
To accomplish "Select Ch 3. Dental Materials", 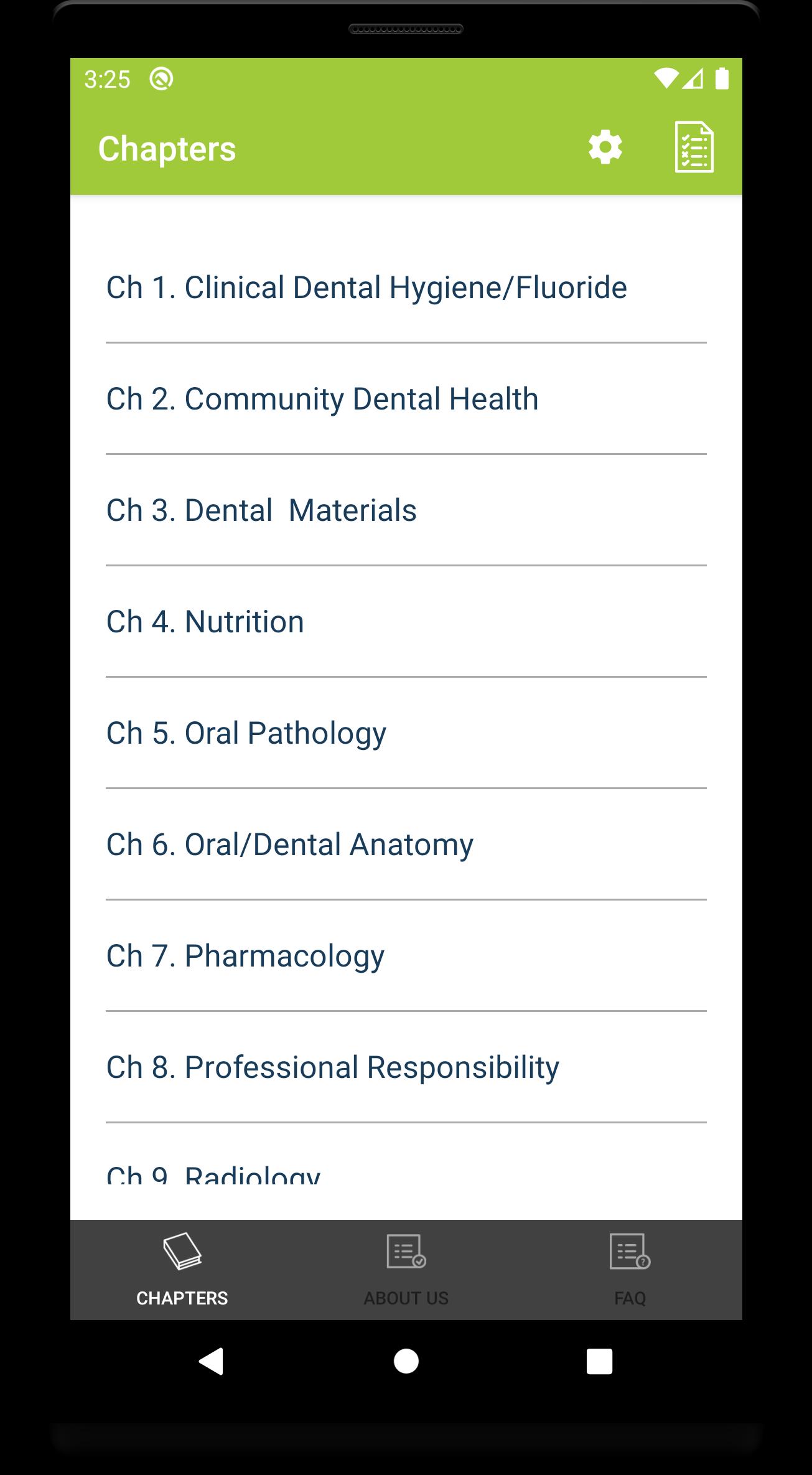I will [x=406, y=510].
